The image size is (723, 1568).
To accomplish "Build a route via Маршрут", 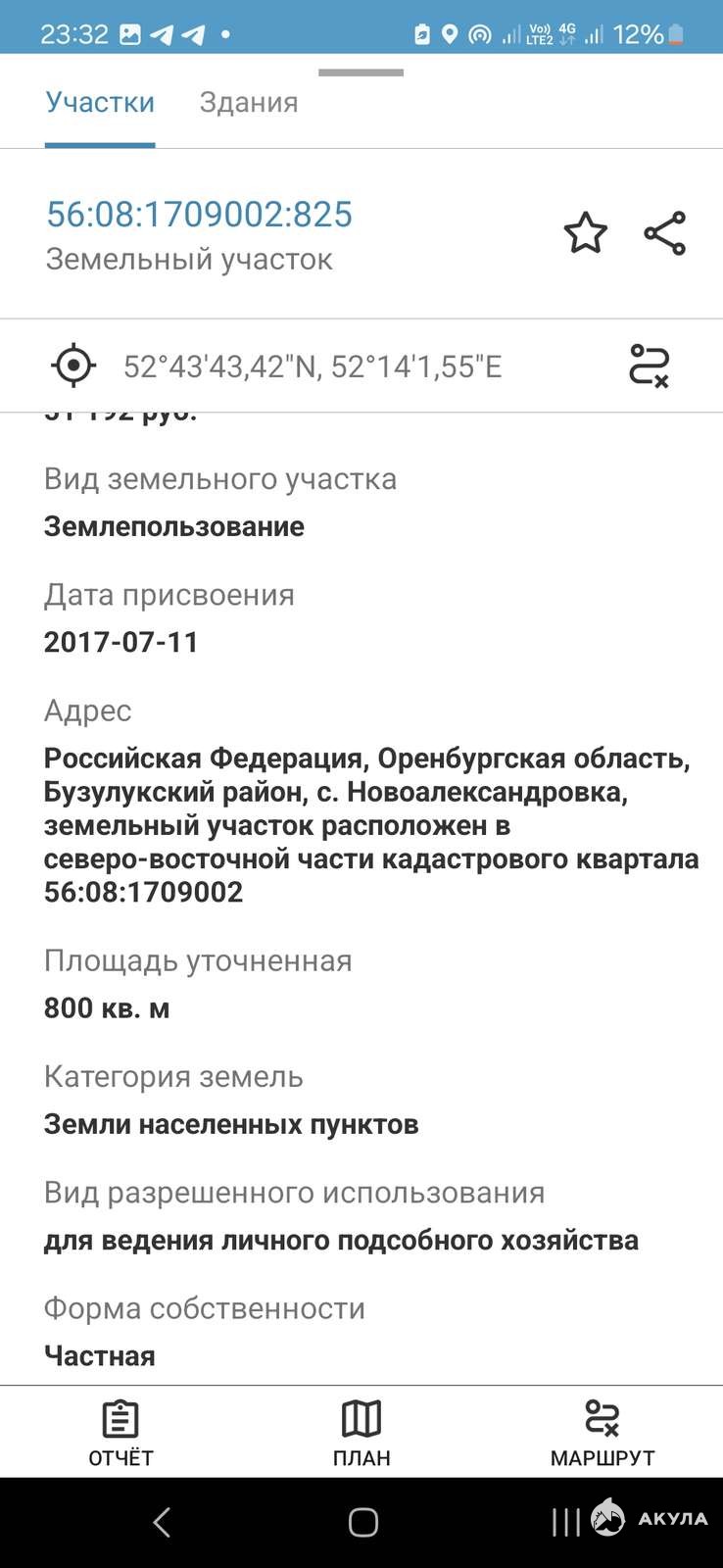I will pos(602,1432).
